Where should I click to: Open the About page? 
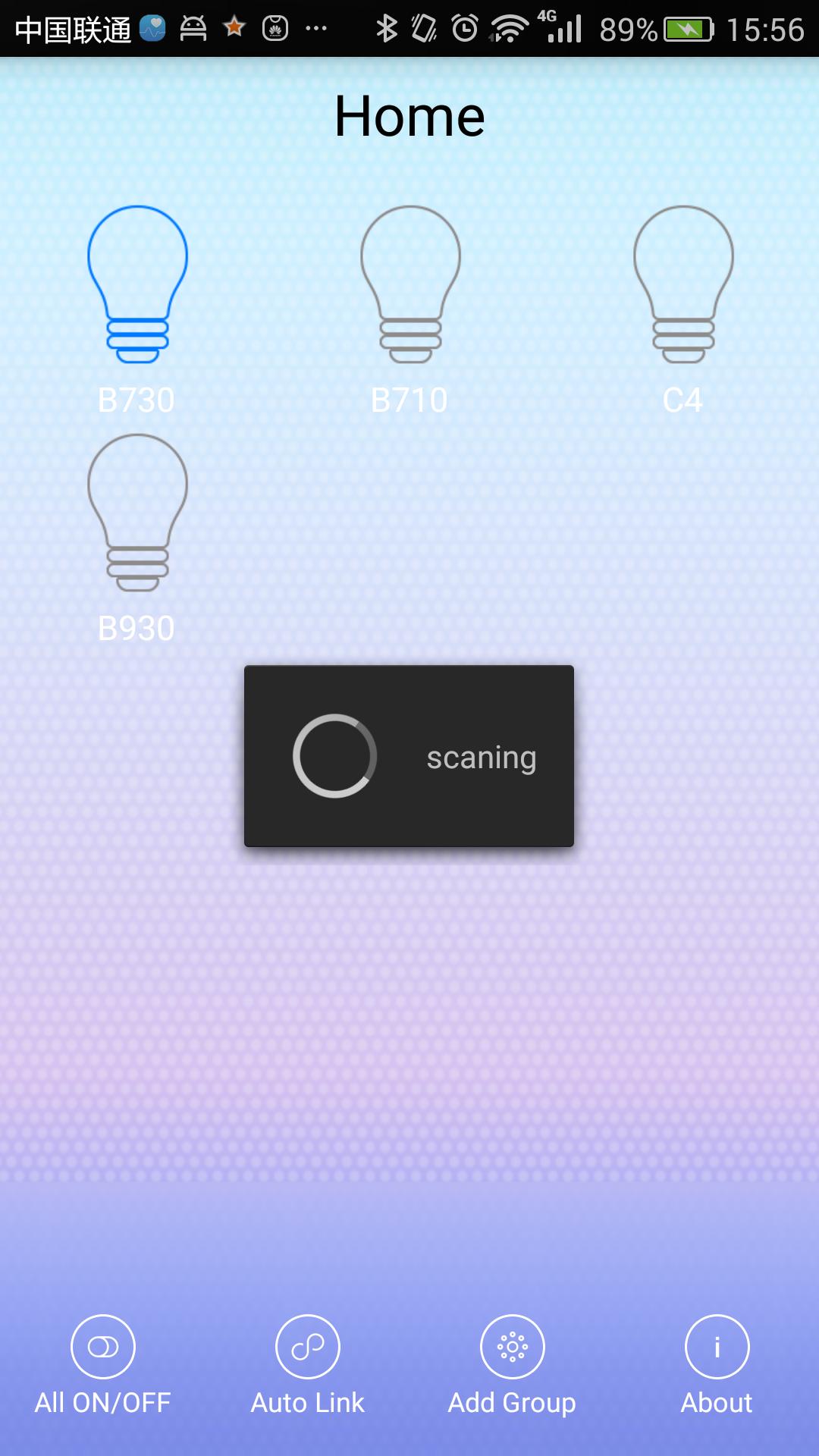[x=717, y=1347]
